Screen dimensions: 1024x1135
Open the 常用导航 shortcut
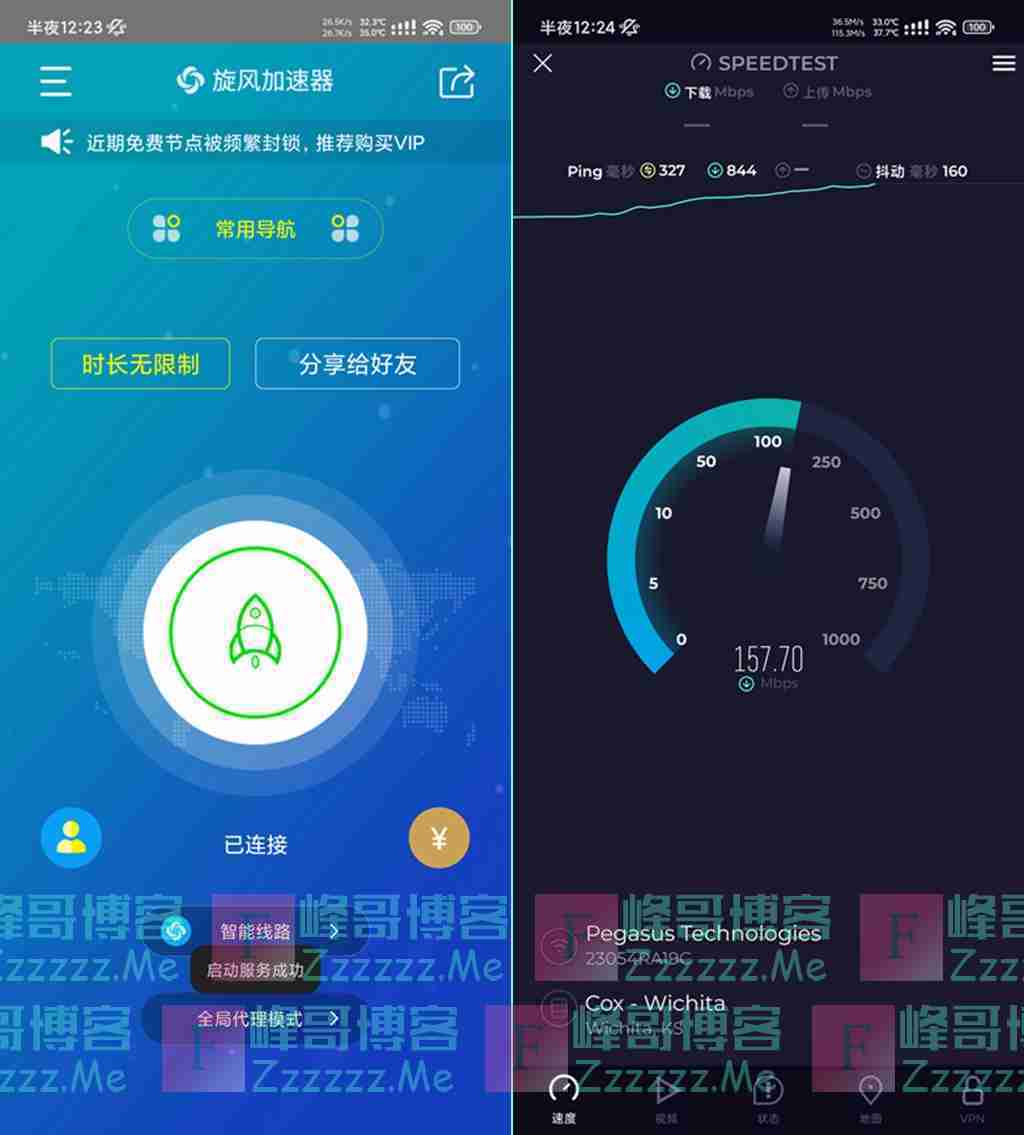pyautogui.click(x=255, y=229)
